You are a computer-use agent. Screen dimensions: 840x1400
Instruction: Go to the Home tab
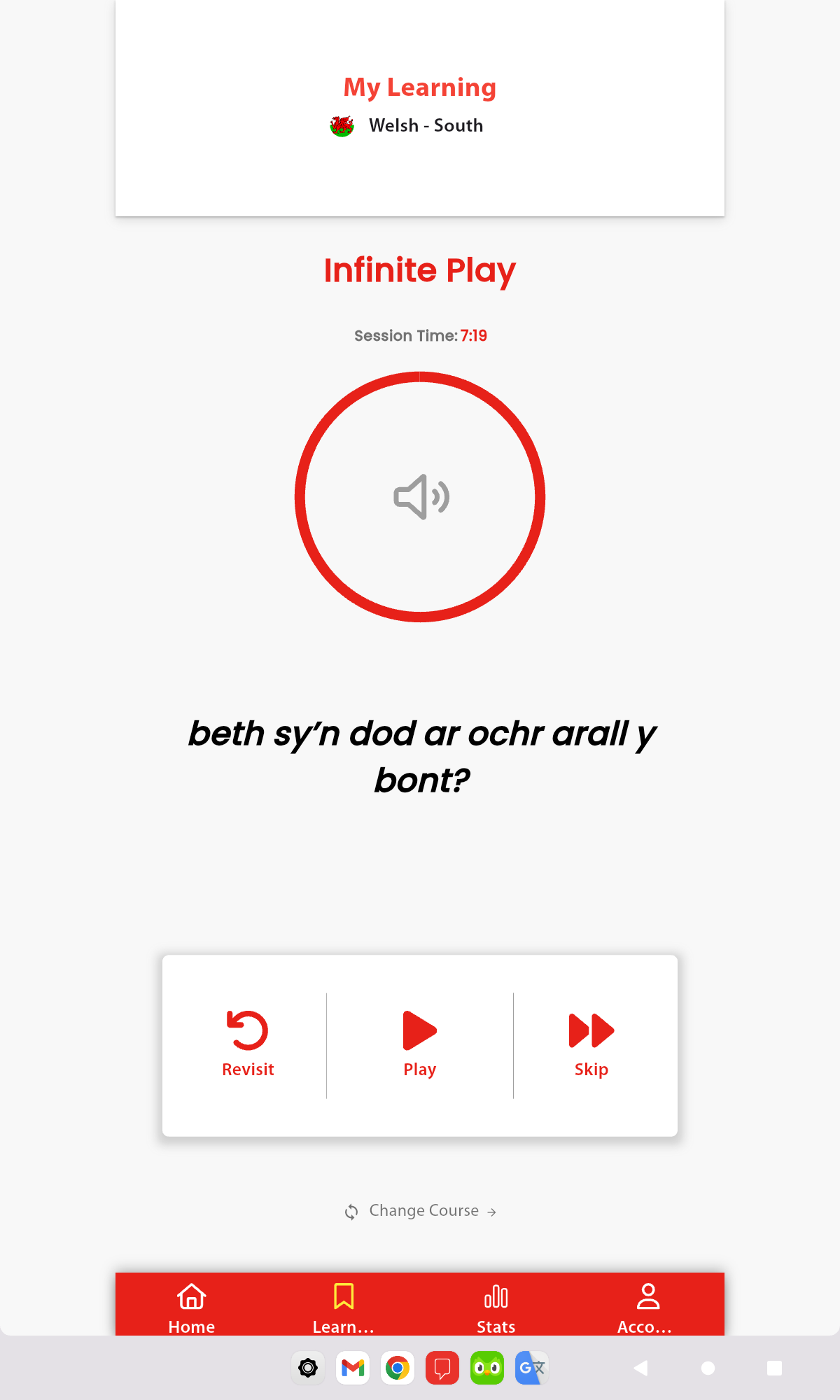click(192, 1307)
